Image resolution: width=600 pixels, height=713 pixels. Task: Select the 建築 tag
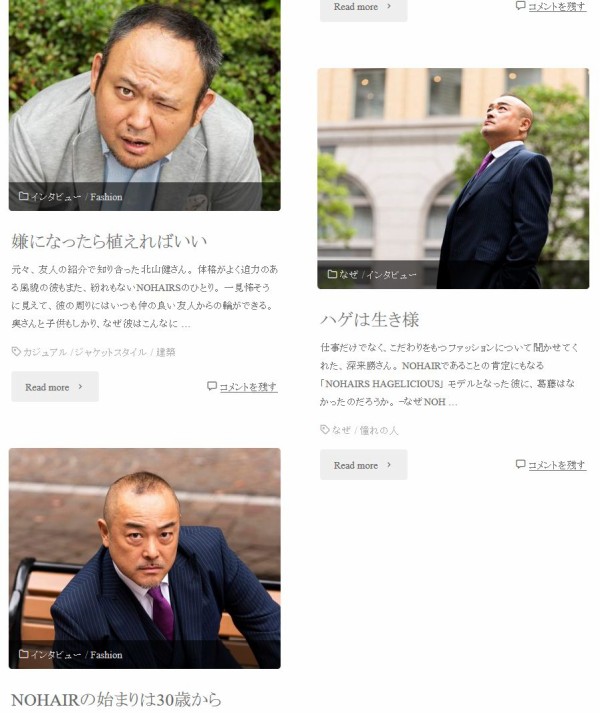tap(165, 352)
